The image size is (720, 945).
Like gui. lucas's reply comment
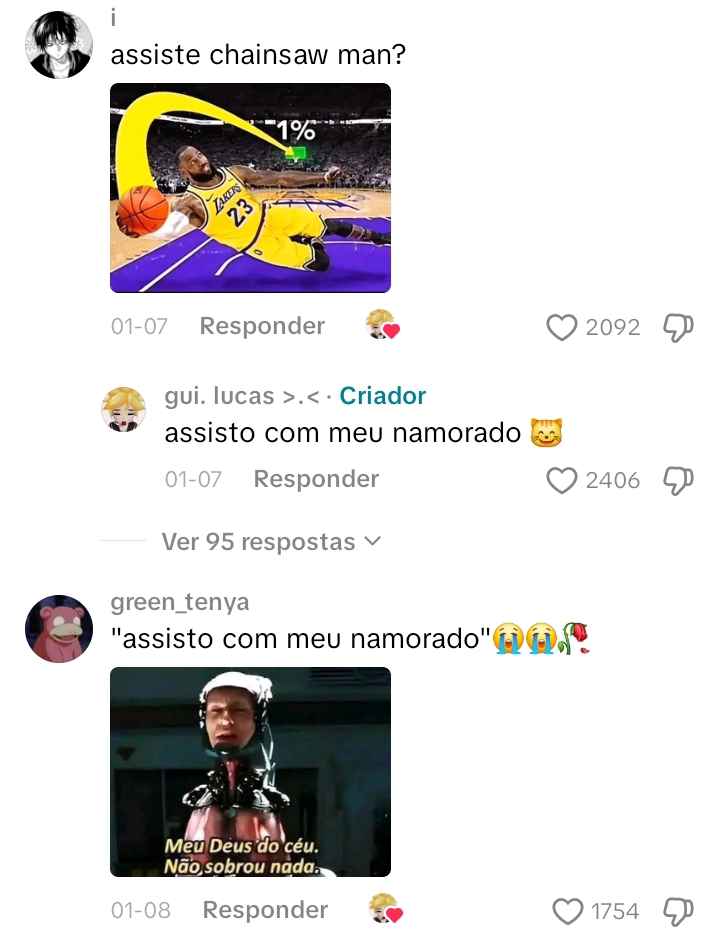(x=562, y=481)
